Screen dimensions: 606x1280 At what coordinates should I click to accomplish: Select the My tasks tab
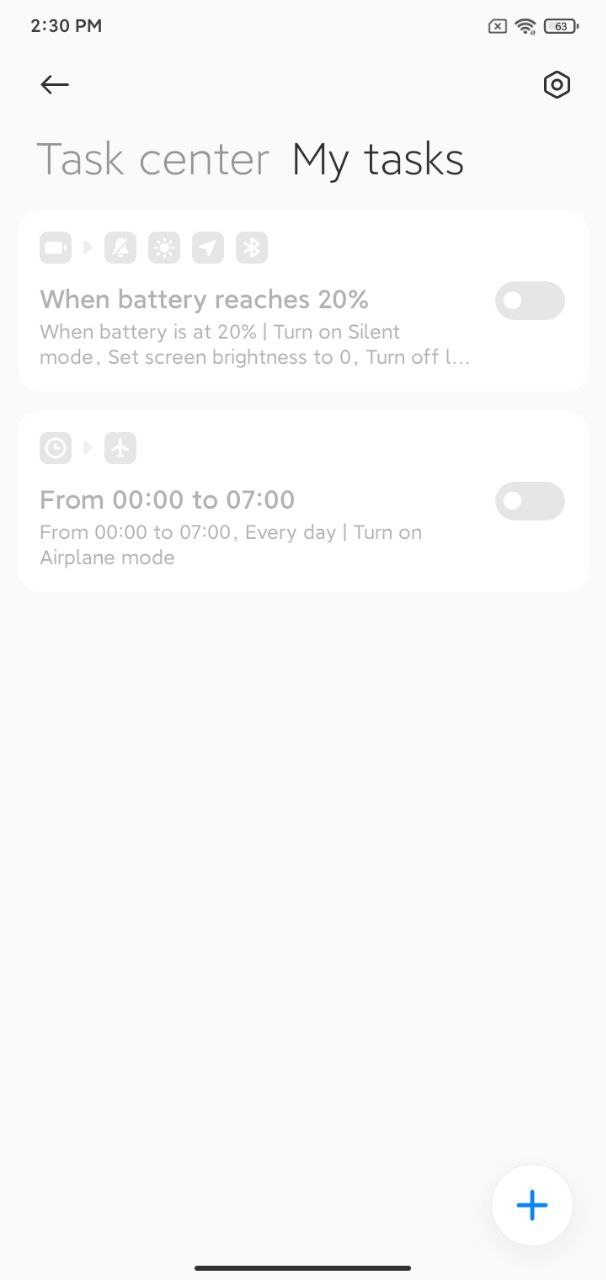click(x=377, y=160)
